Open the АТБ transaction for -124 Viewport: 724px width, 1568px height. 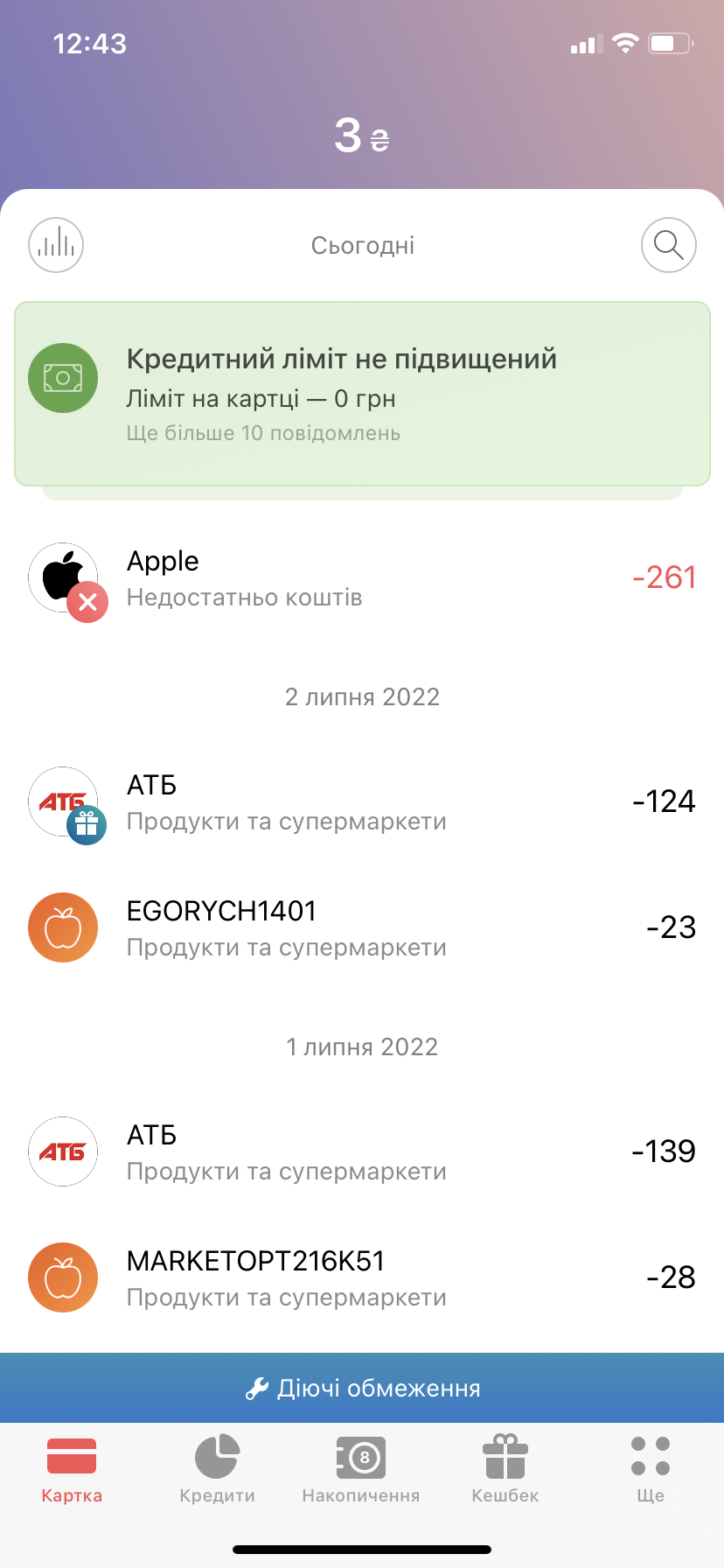coord(362,802)
